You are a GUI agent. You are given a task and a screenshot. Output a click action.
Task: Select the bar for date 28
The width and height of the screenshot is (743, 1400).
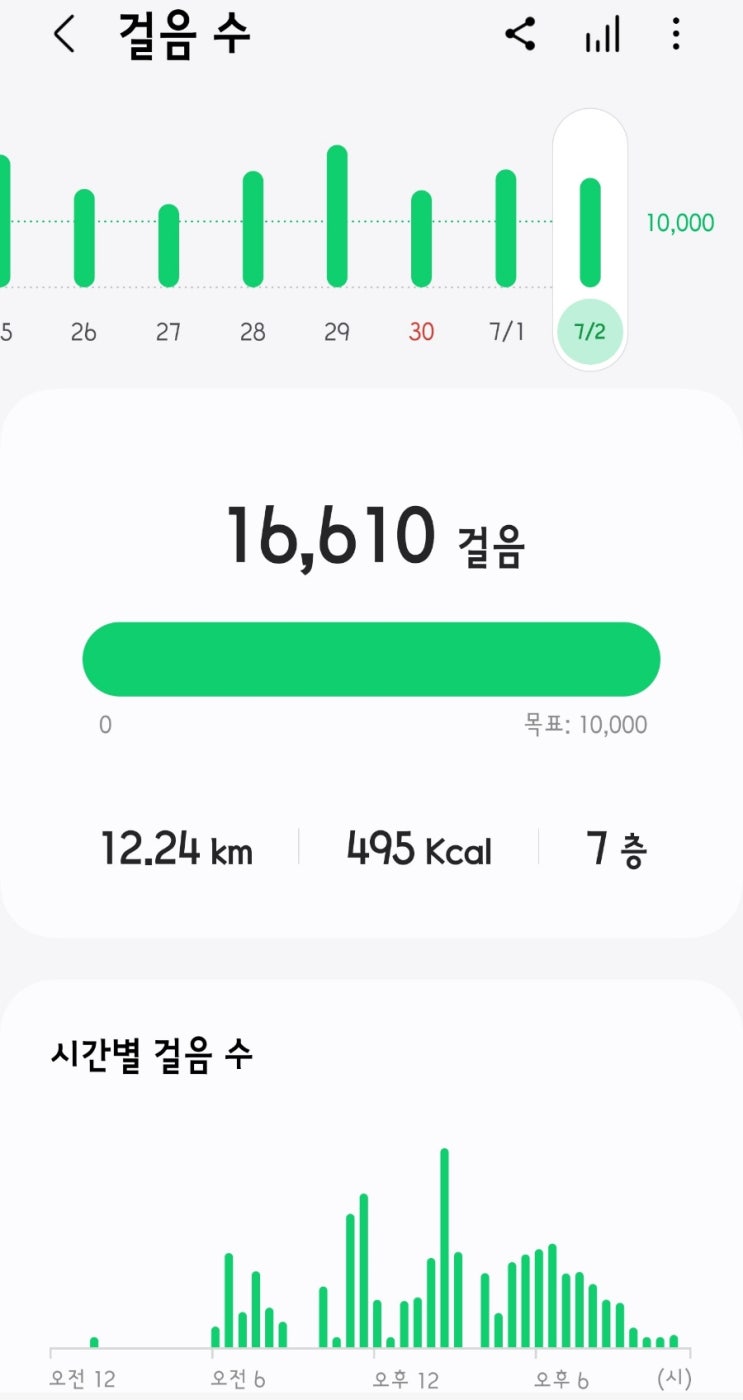coord(253,229)
